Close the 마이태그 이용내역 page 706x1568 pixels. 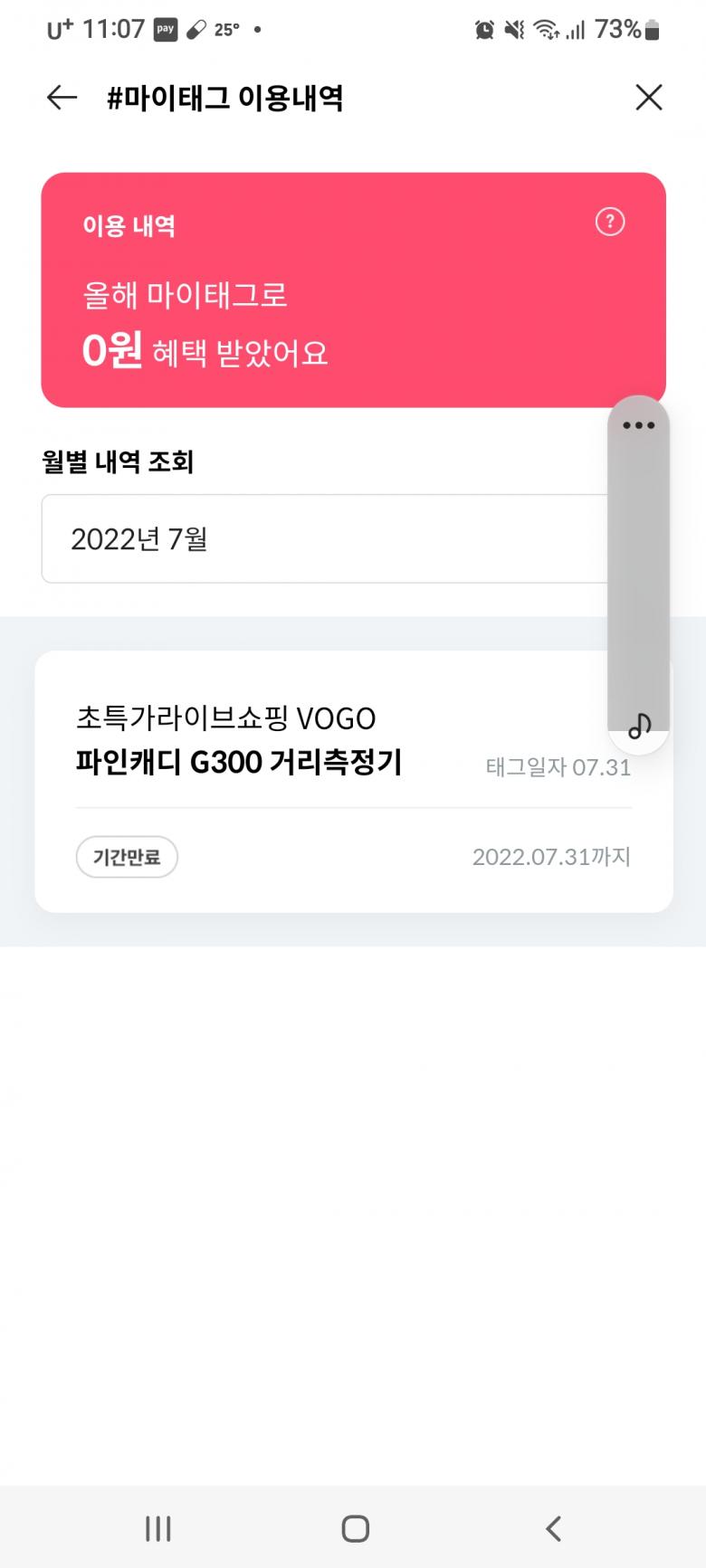(x=648, y=98)
